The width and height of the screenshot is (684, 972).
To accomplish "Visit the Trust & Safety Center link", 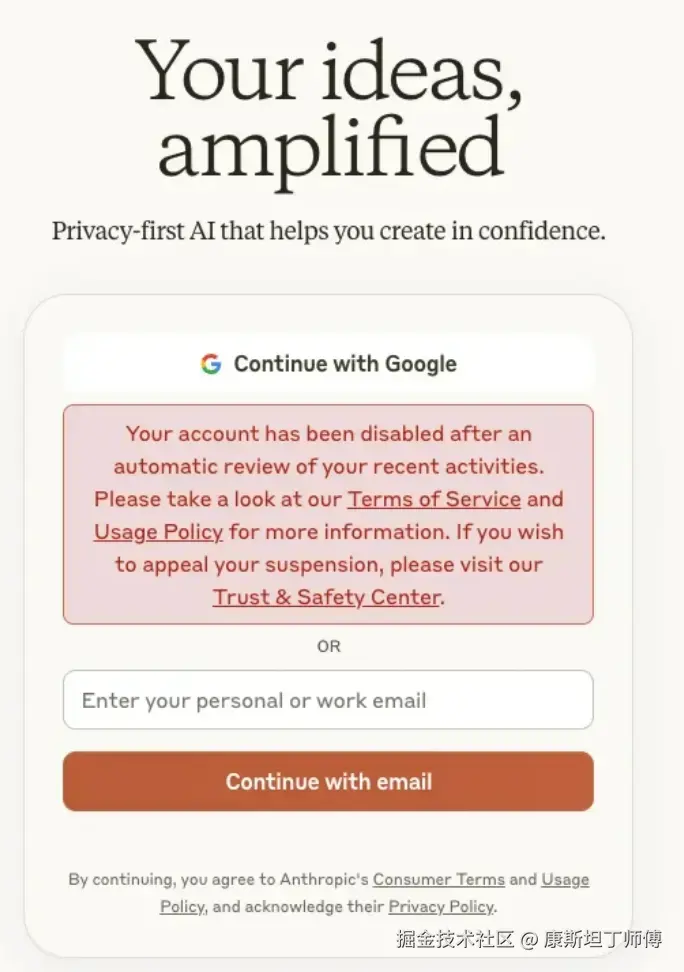I will 327,597.
